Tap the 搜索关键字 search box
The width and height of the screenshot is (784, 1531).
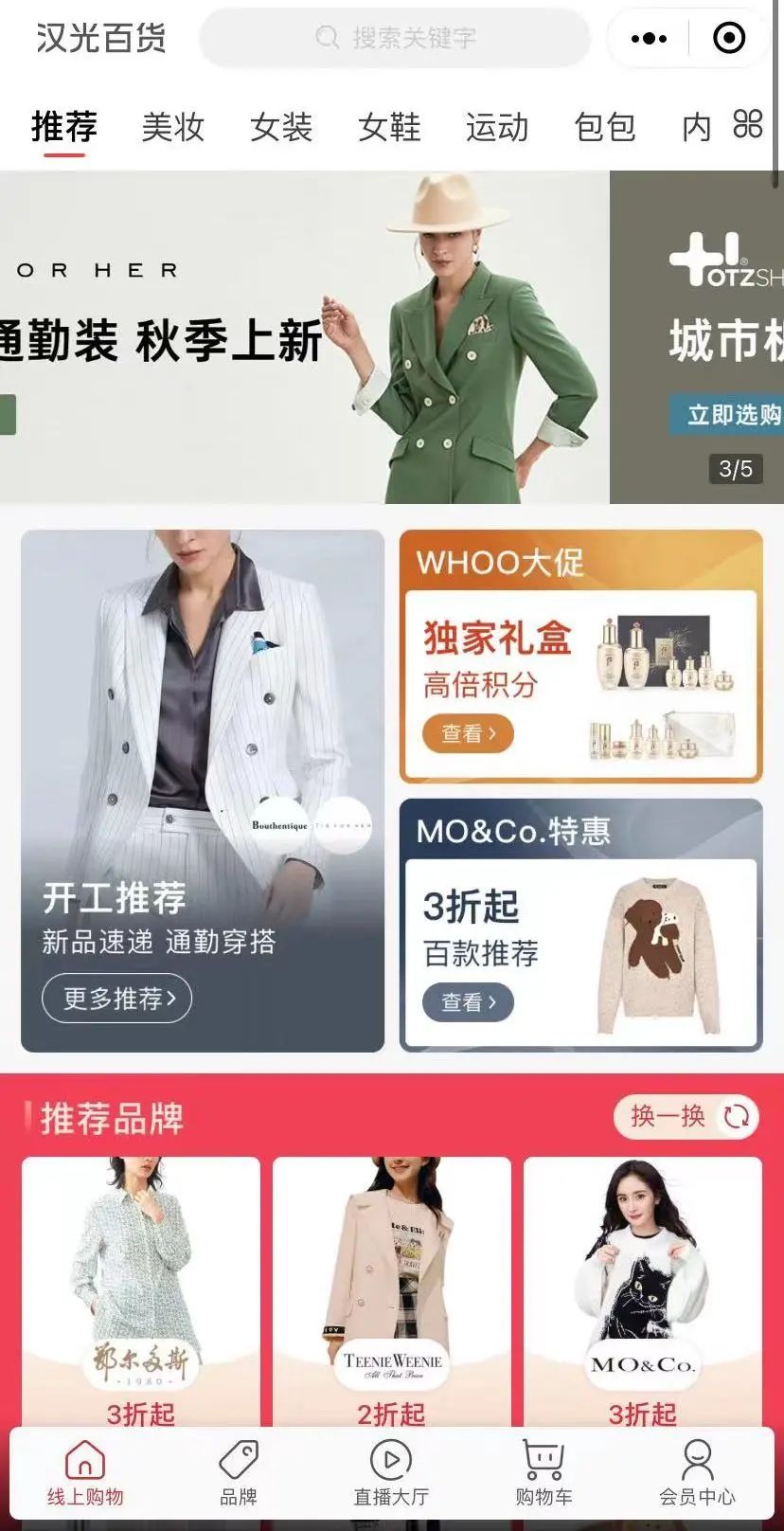click(x=394, y=38)
